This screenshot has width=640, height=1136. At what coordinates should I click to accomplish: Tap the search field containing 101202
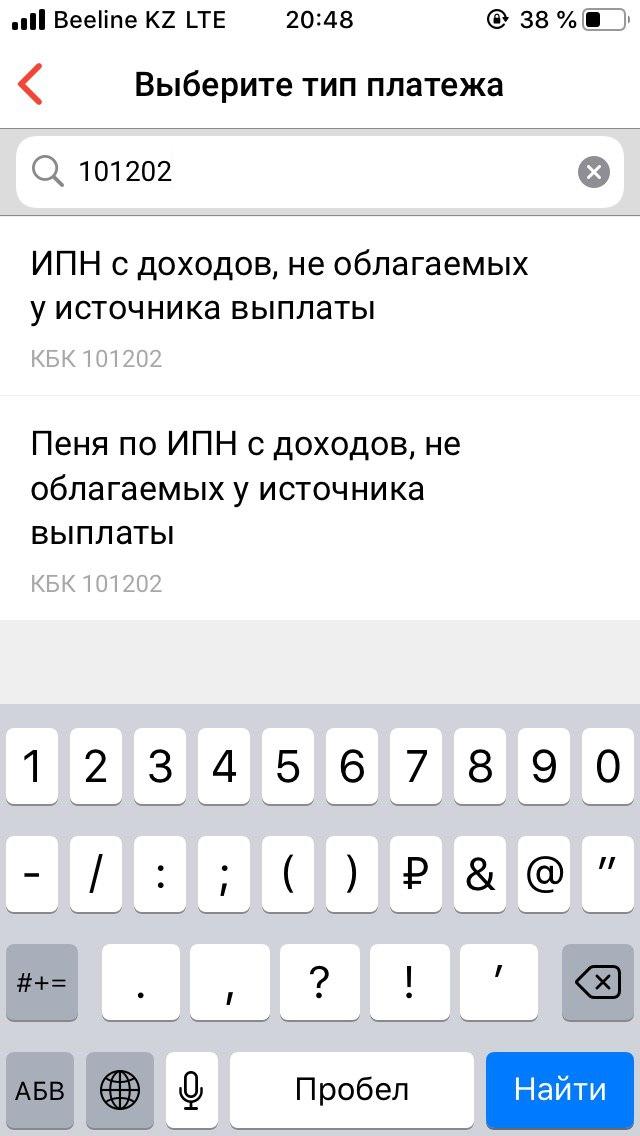click(310, 172)
